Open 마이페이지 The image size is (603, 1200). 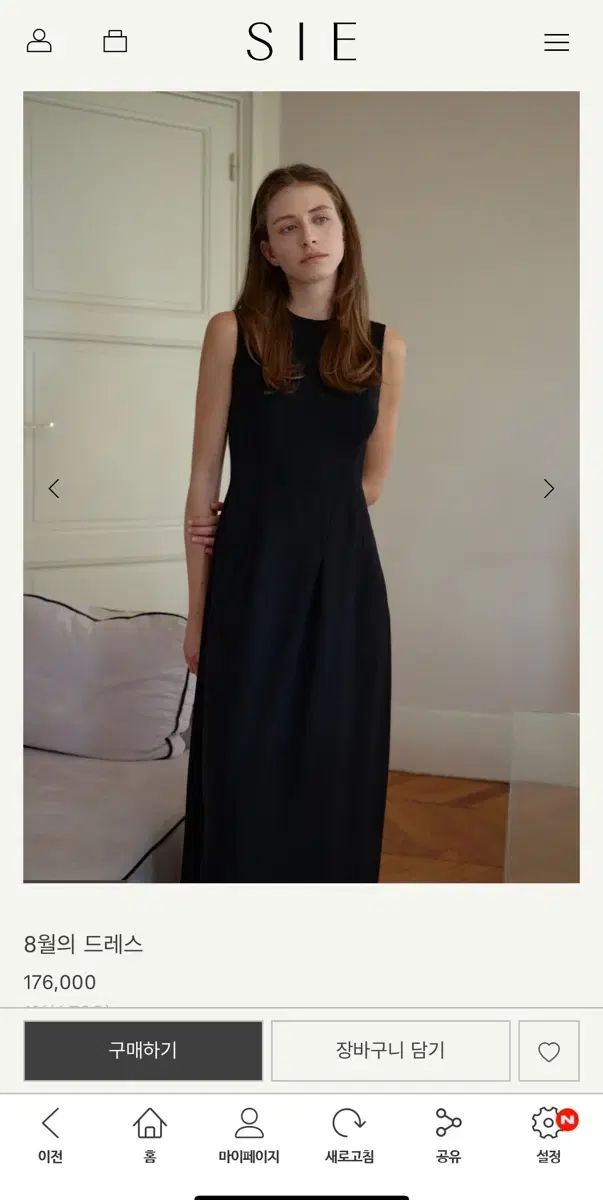pyautogui.click(x=249, y=1136)
